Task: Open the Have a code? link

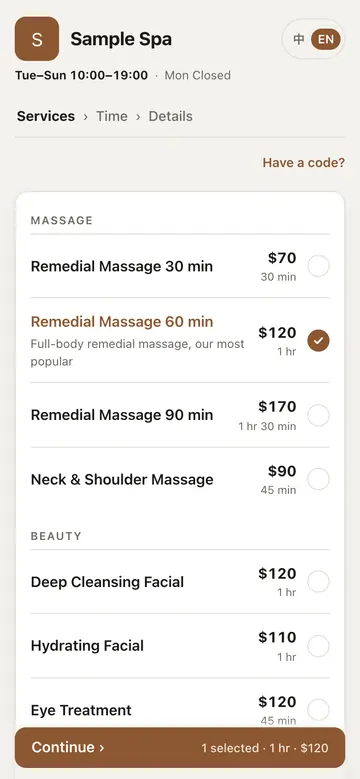Action: tap(303, 162)
